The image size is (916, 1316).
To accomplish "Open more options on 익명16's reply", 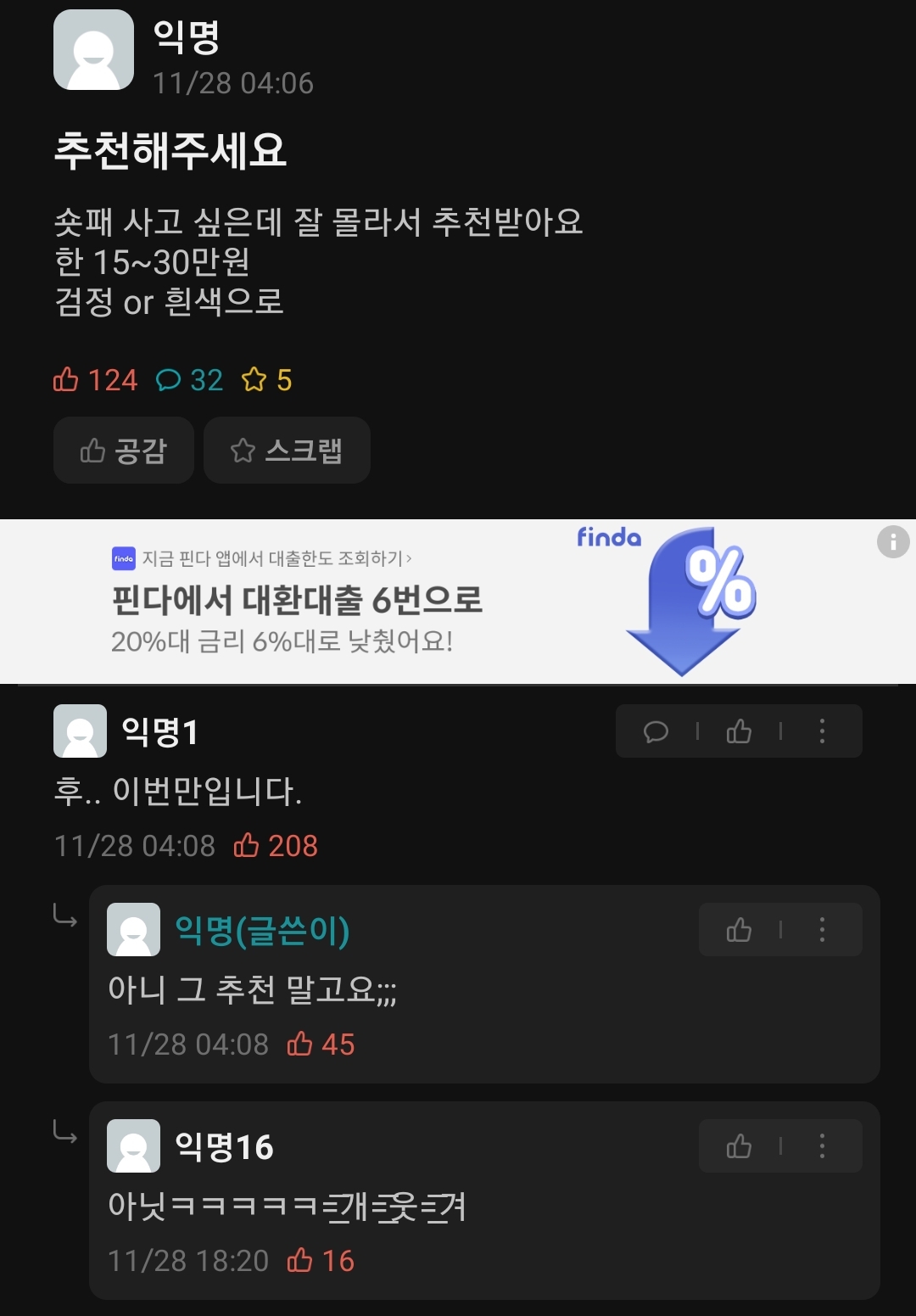I will pyautogui.click(x=822, y=1146).
